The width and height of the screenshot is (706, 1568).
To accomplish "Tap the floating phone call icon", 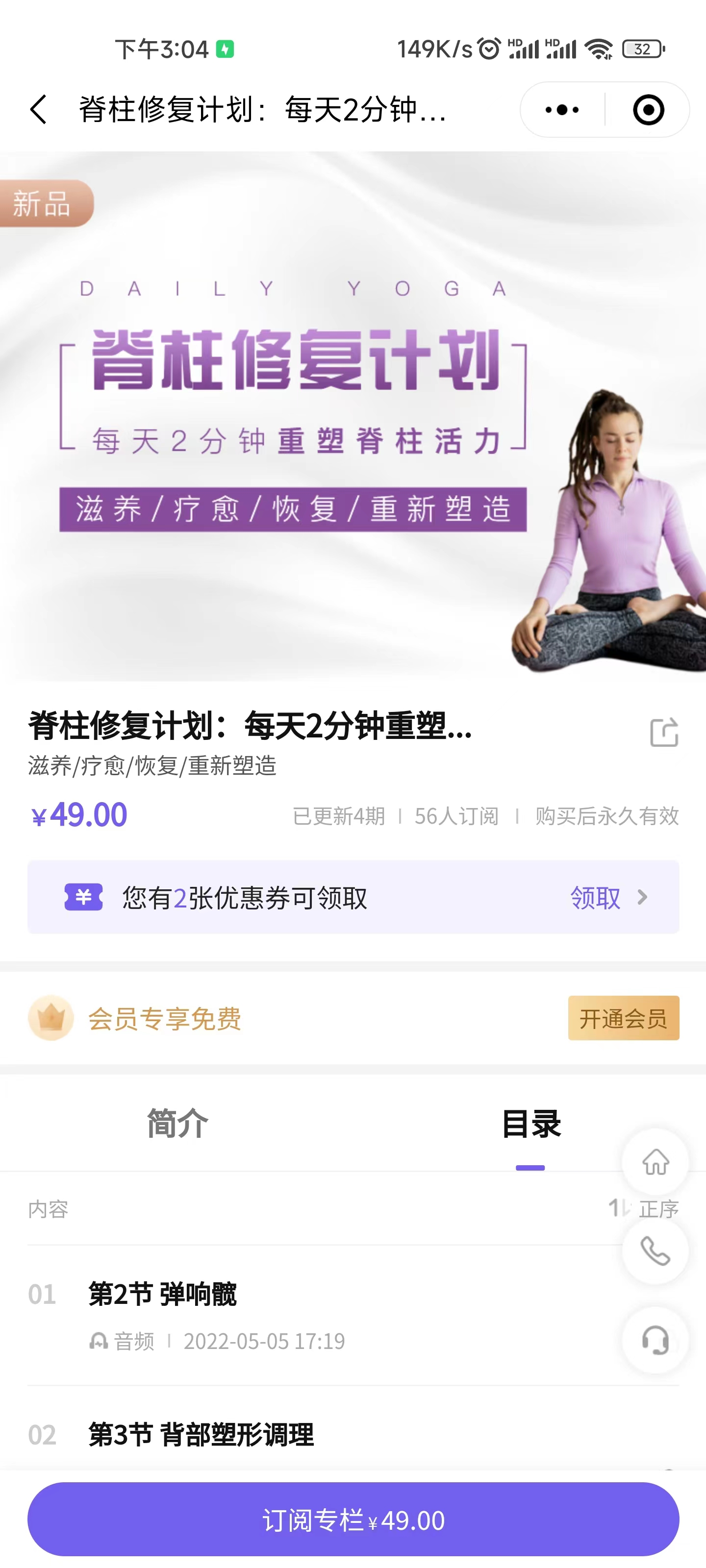I will [x=656, y=1251].
